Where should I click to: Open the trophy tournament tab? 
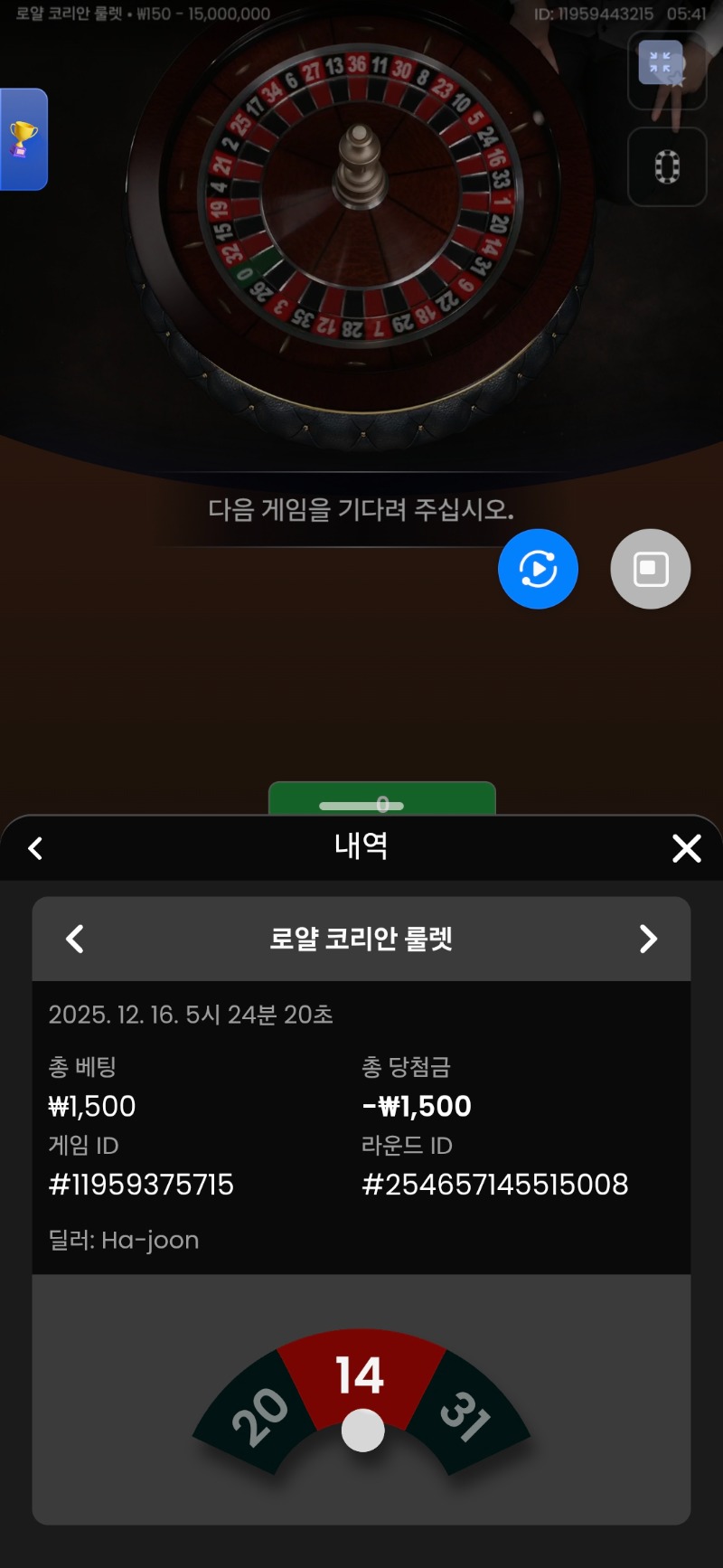[23, 139]
